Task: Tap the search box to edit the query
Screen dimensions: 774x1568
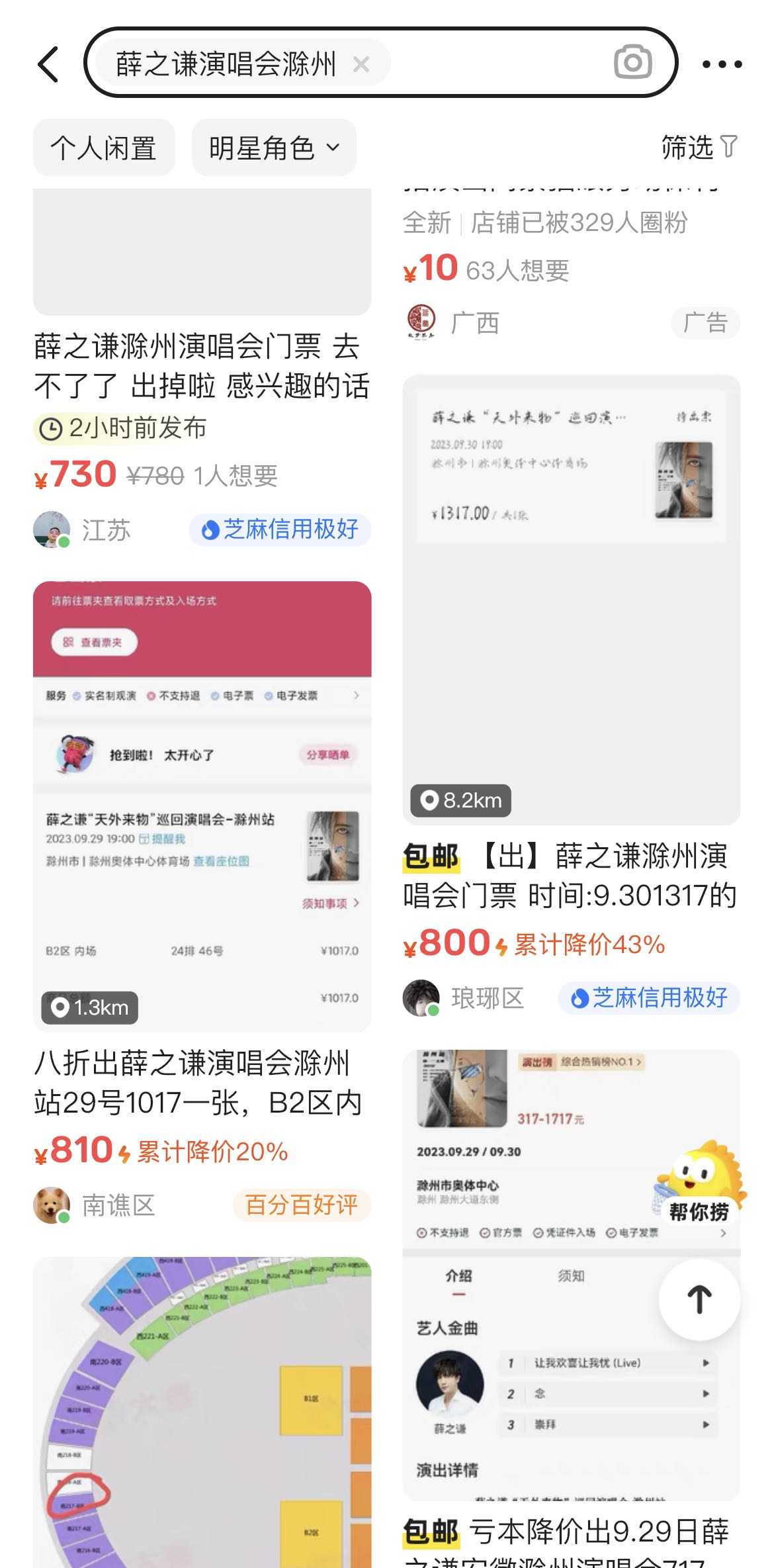Action: point(490,64)
